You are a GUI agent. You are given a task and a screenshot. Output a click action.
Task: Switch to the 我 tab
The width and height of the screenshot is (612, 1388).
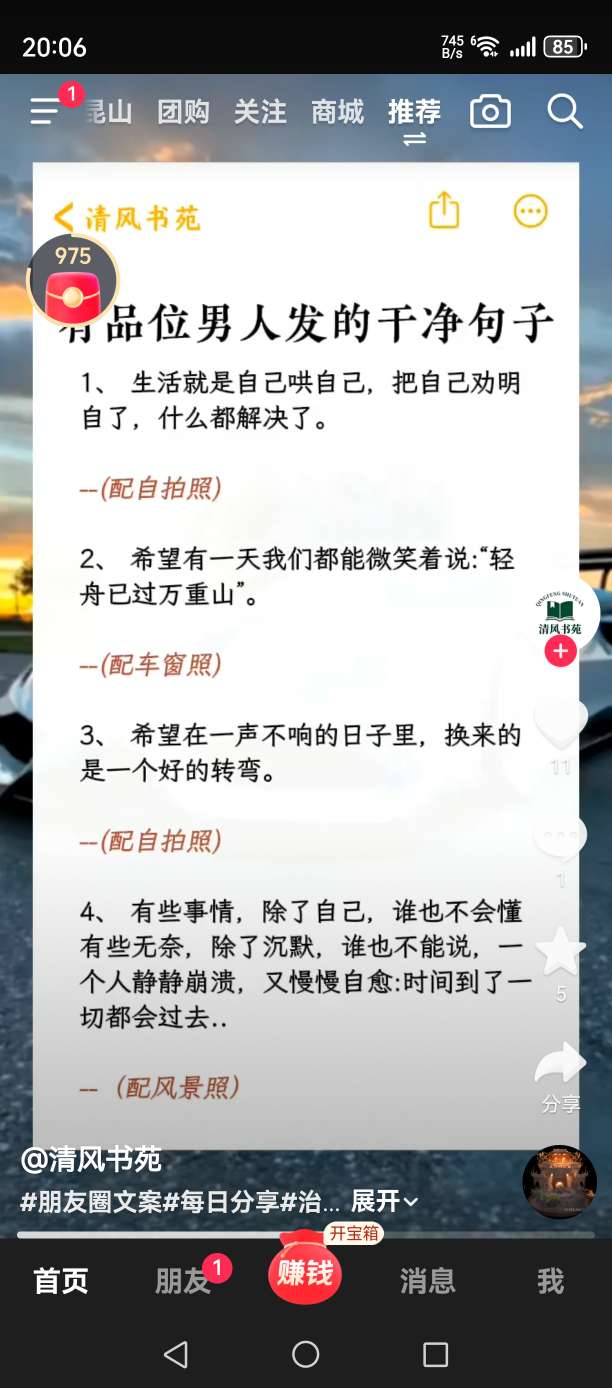point(550,1281)
